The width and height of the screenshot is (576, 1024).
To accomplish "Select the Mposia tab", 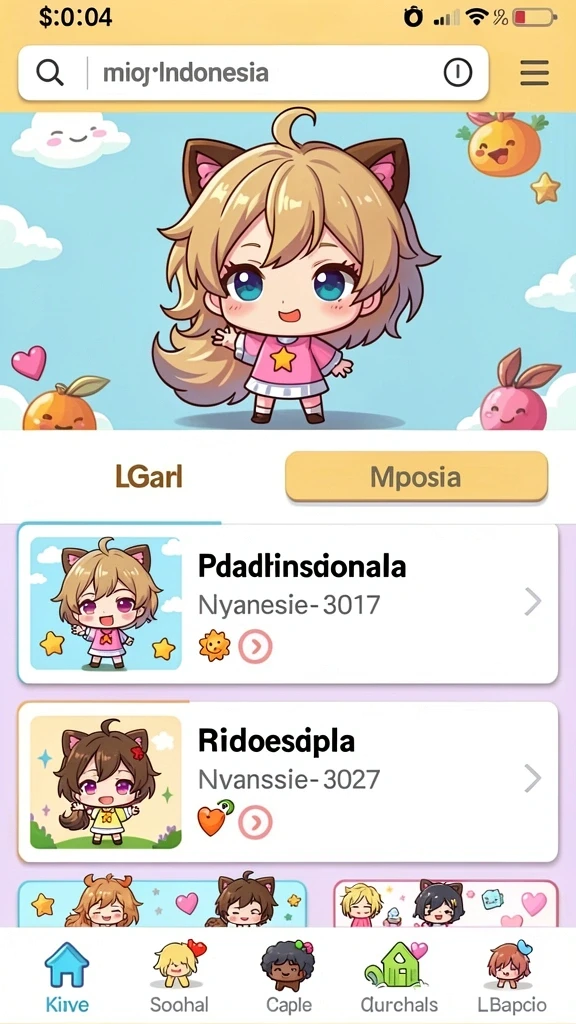I will point(416,477).
